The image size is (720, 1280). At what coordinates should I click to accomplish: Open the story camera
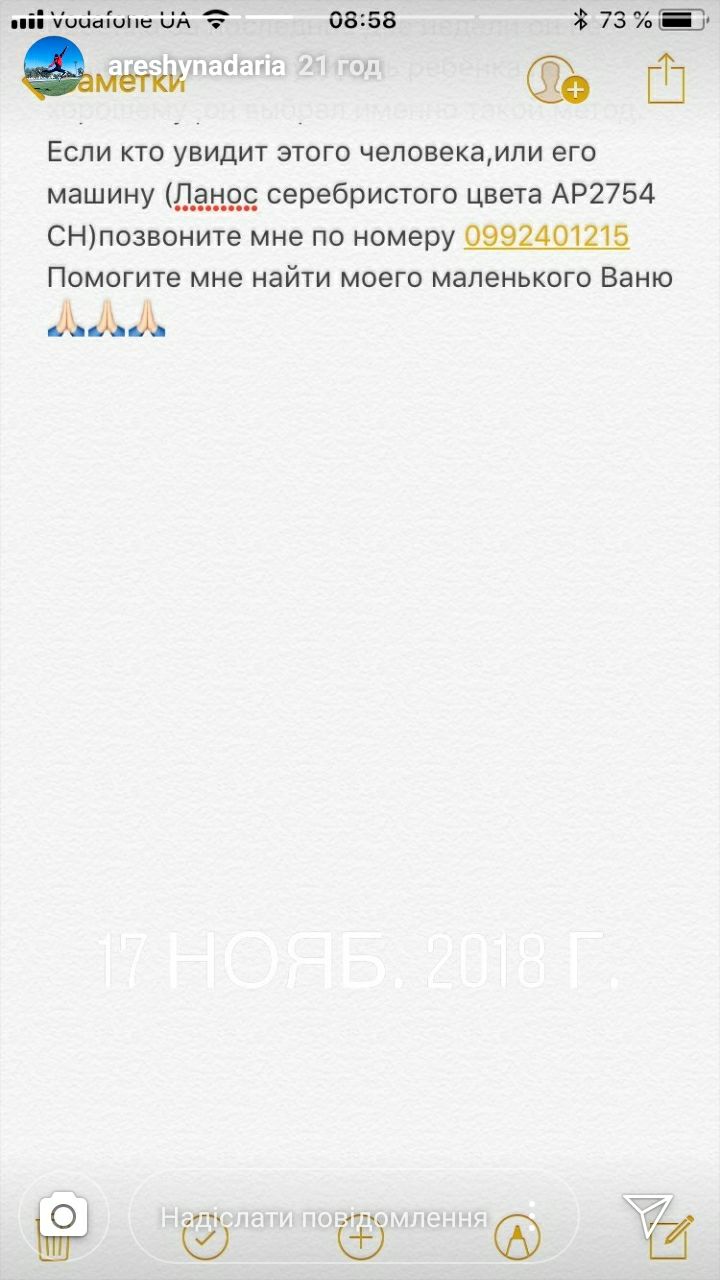pos(63,1216)
